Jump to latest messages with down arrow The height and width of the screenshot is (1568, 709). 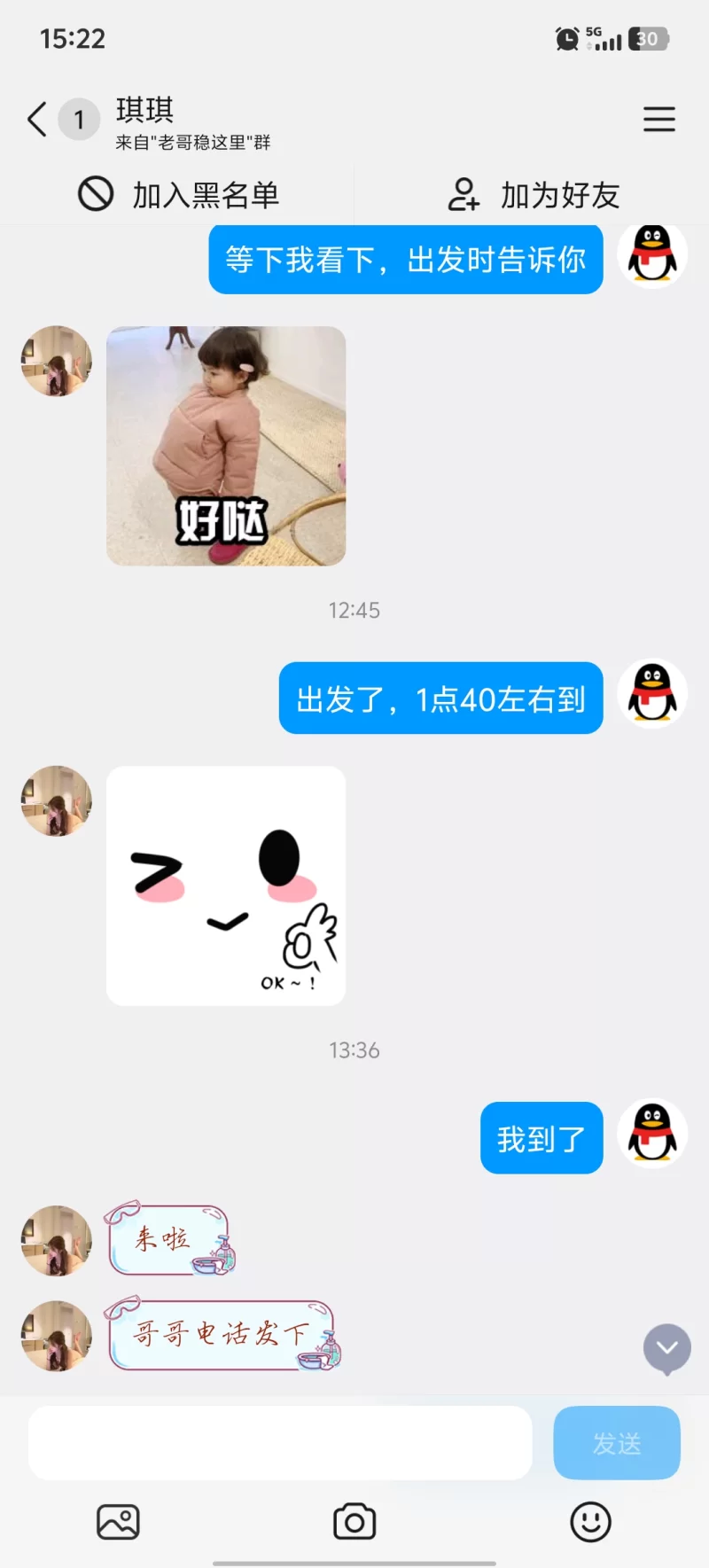pos(666,1348)
